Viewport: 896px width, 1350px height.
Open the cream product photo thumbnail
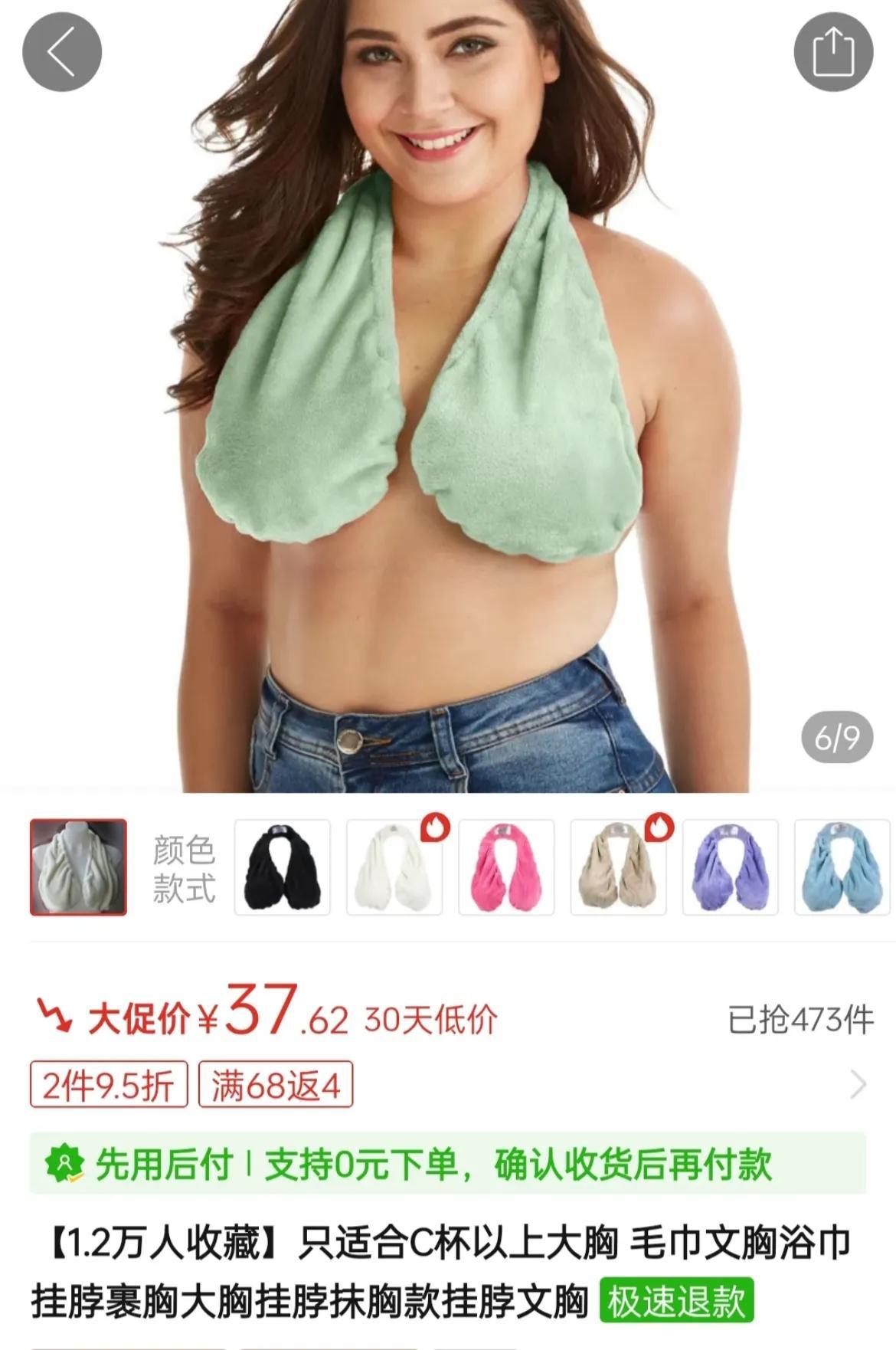coord(78,867)
